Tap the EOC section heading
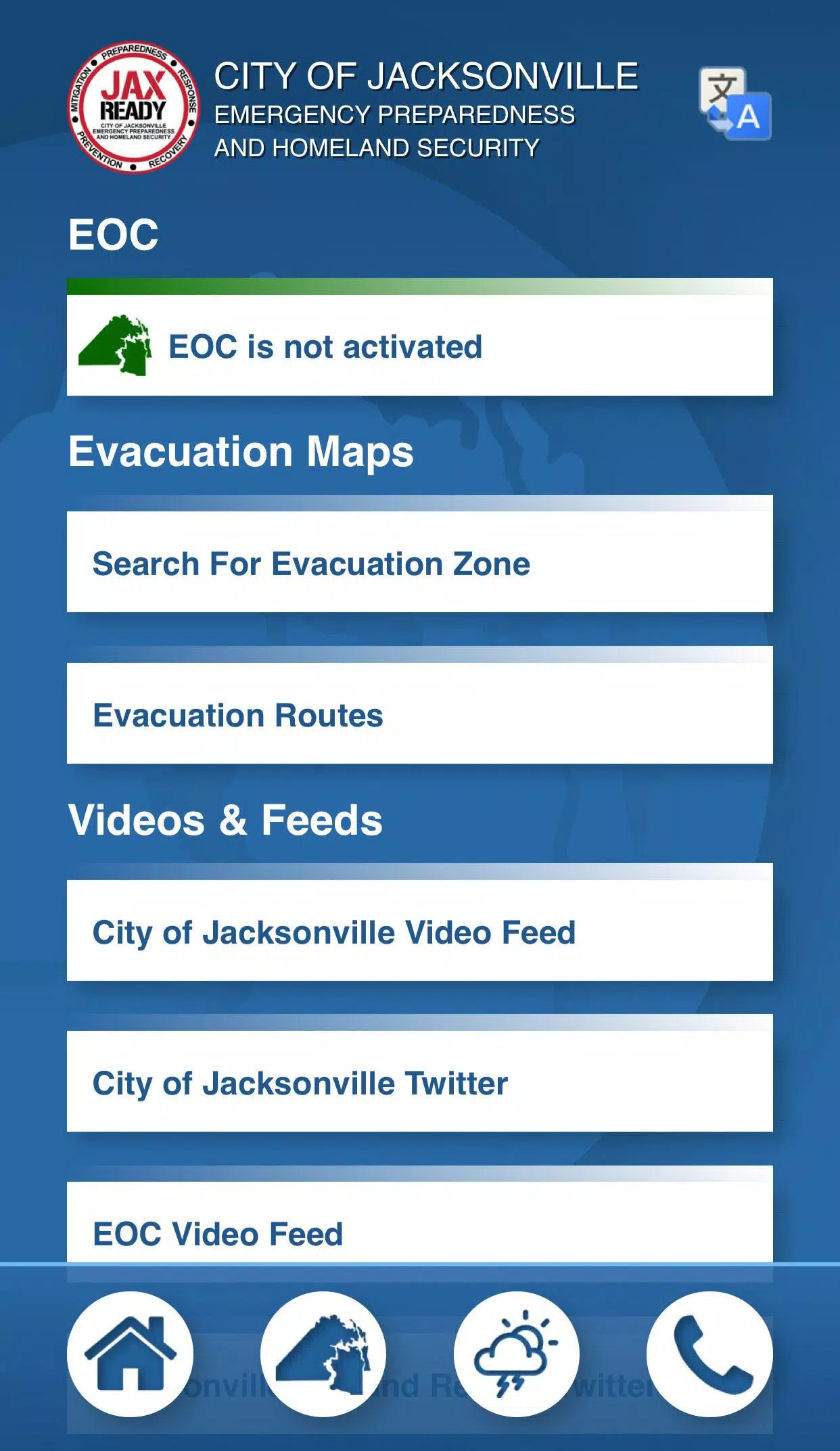Image resolution: width=840 pixels, height=1451 pixels. 113,233
